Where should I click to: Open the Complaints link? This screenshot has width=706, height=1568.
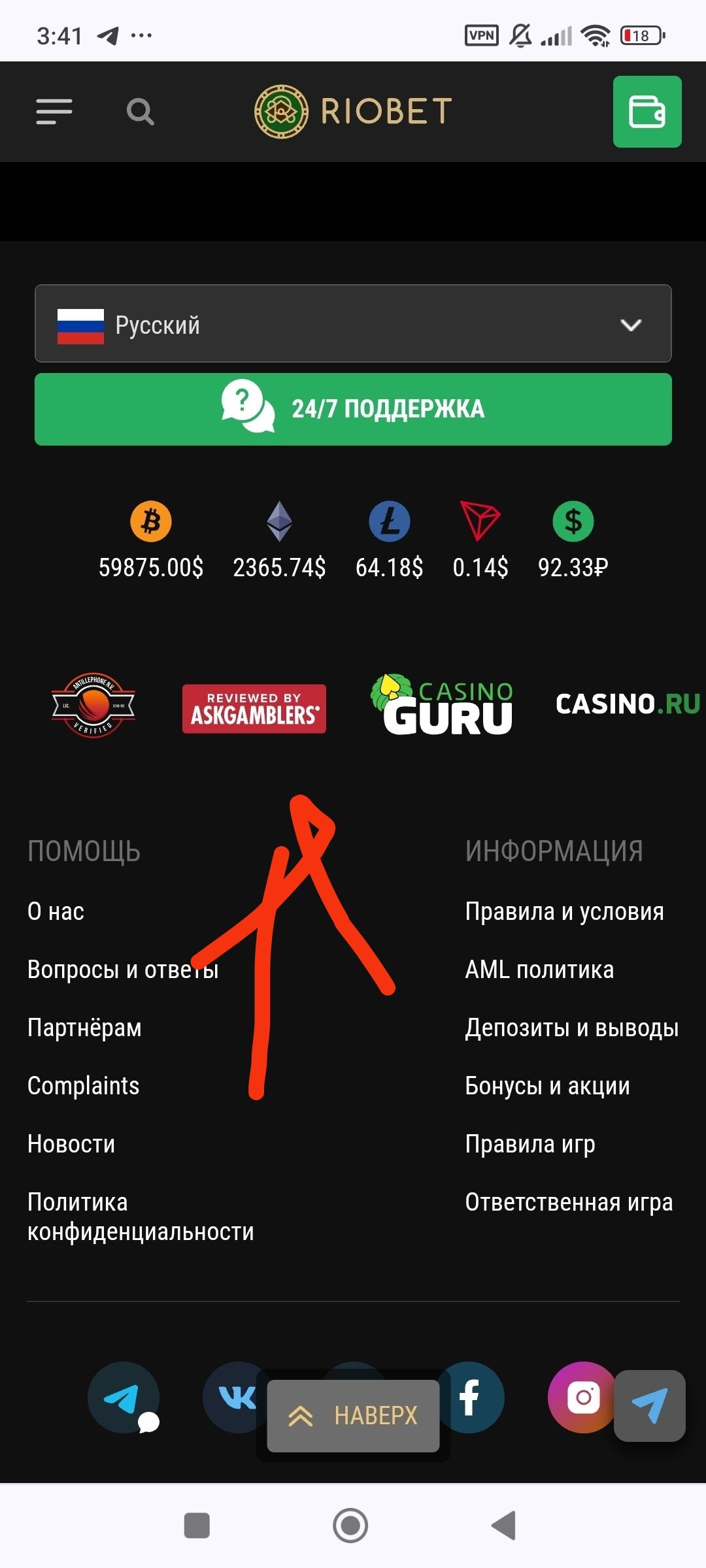tap(83, 1086)
